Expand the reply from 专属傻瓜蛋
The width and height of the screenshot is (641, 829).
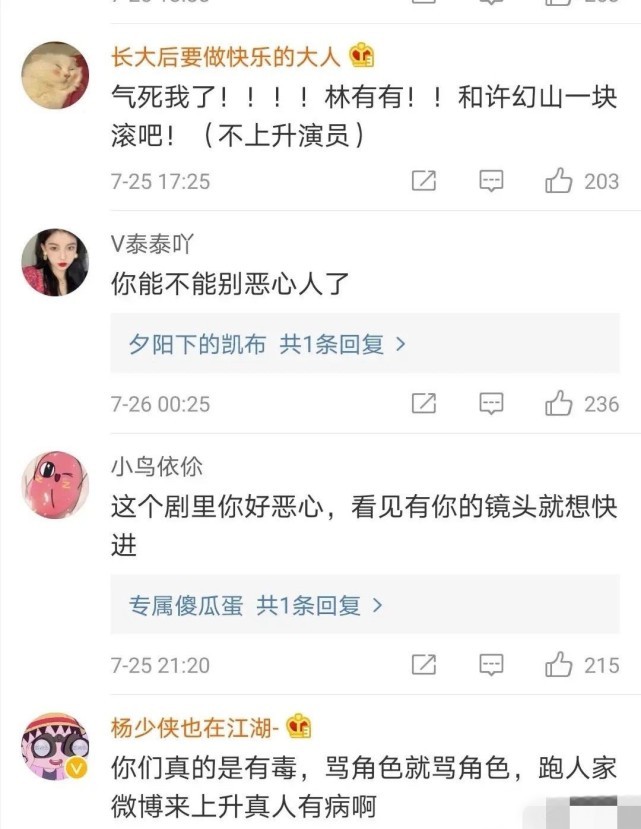click(255, 606)
